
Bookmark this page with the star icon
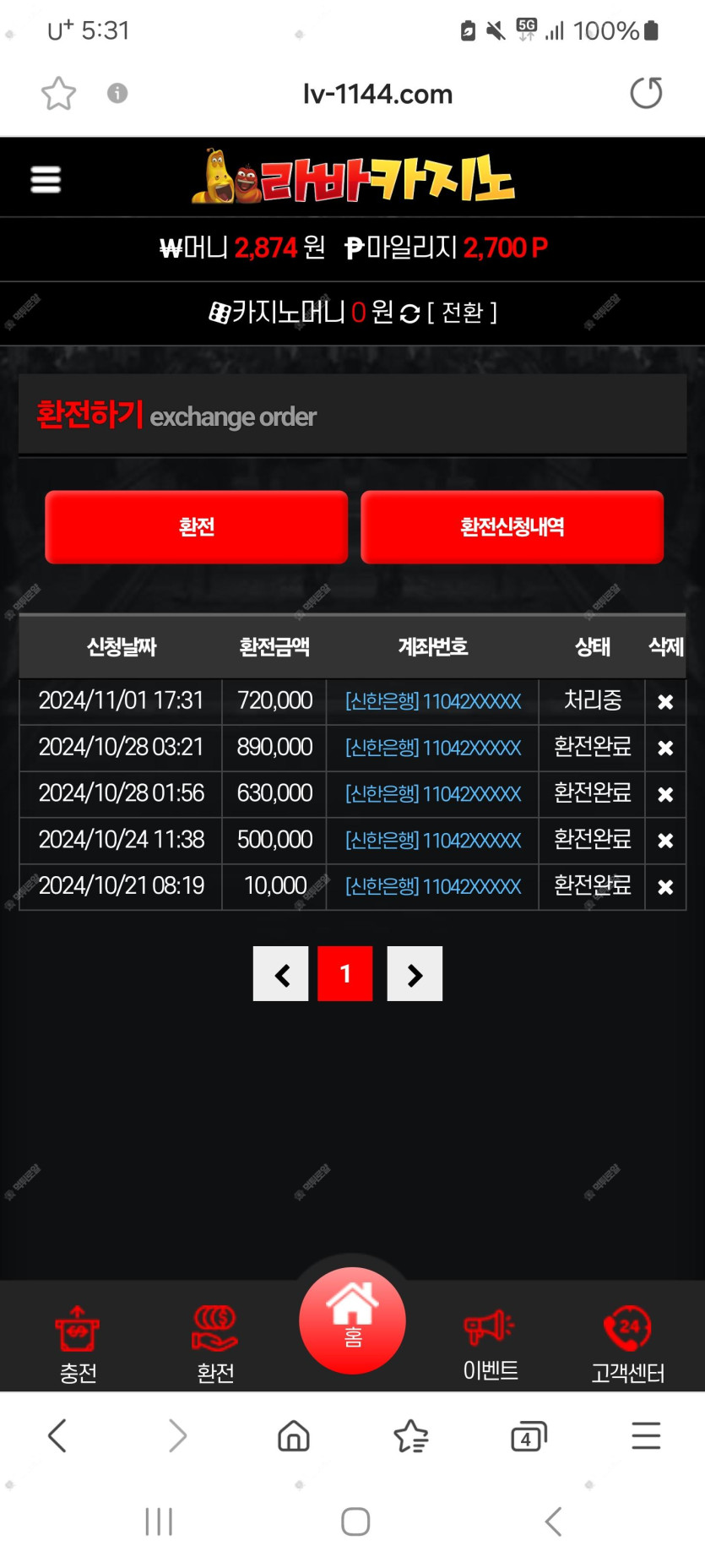pyautogui.click(x=58, y=93)
